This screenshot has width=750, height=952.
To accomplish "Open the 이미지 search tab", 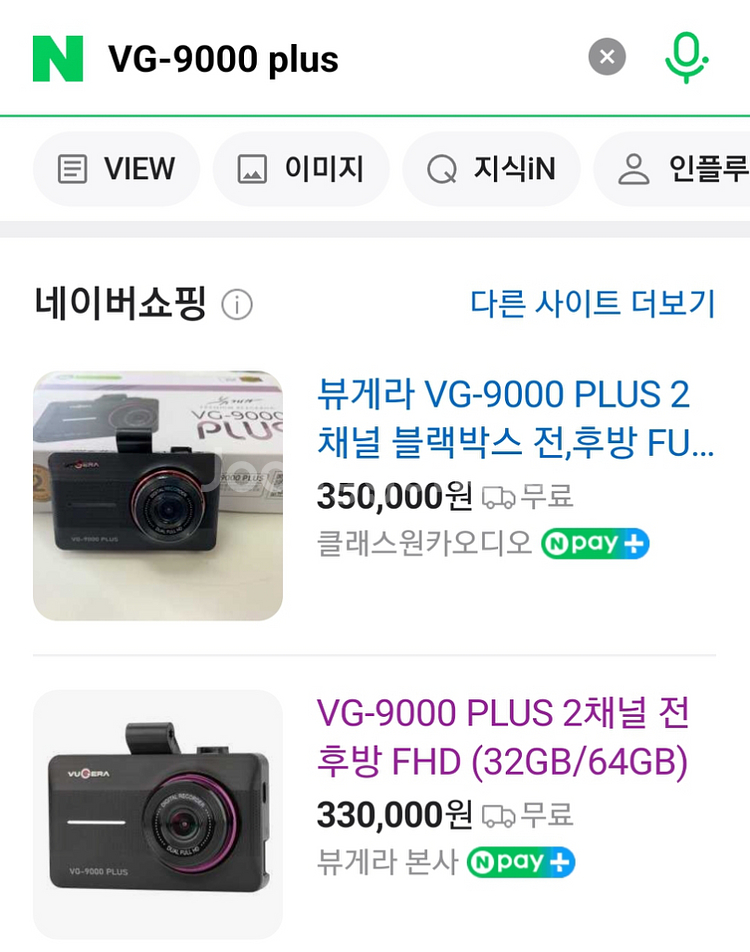I will (x=301, y=170).
